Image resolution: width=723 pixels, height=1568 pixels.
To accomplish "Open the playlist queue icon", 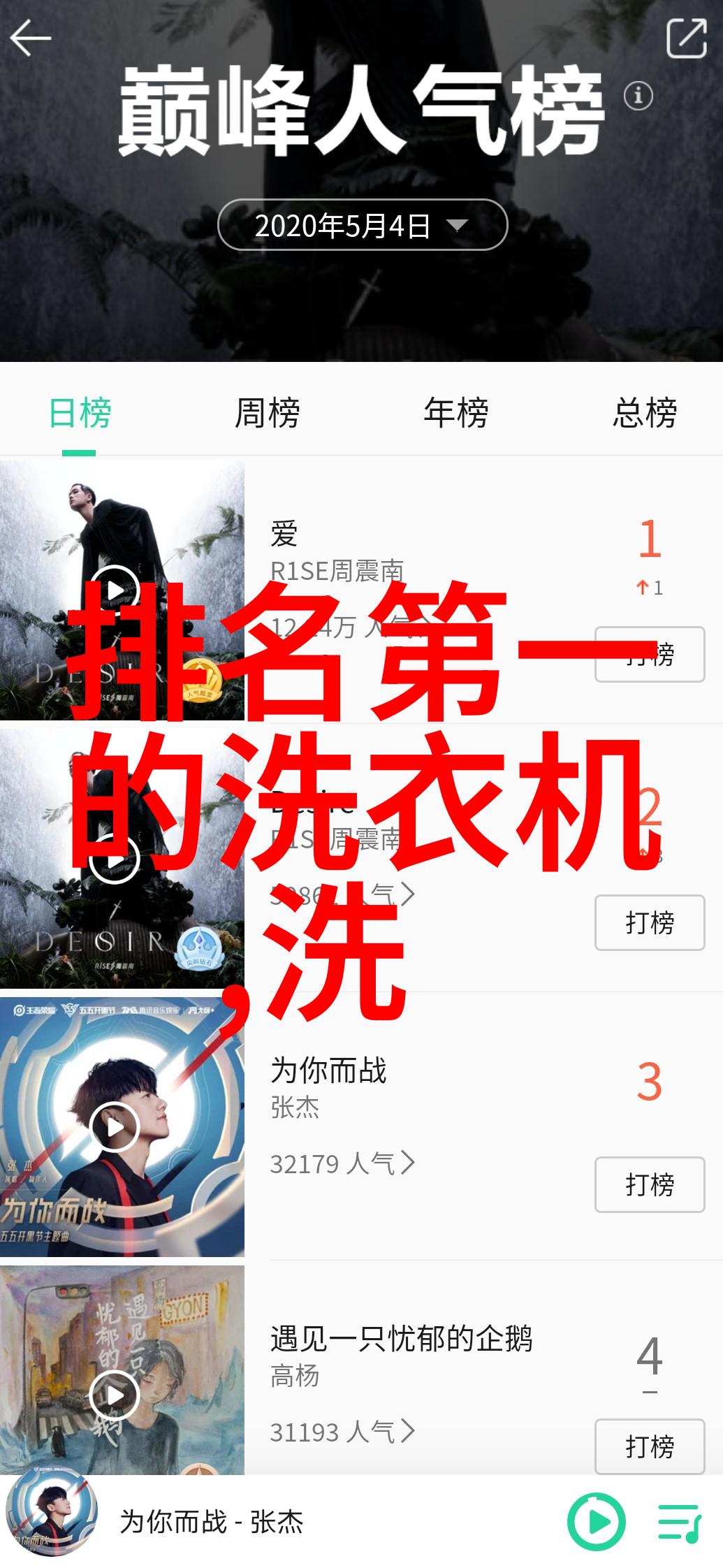I will 679,1523.
